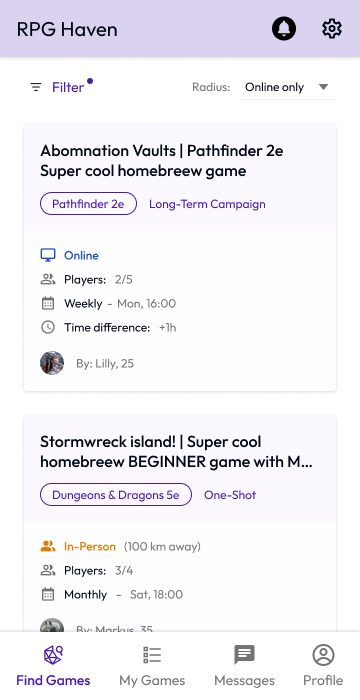Expand the Radius dropdown
The image size is (360, 700).
click(287, 87)
